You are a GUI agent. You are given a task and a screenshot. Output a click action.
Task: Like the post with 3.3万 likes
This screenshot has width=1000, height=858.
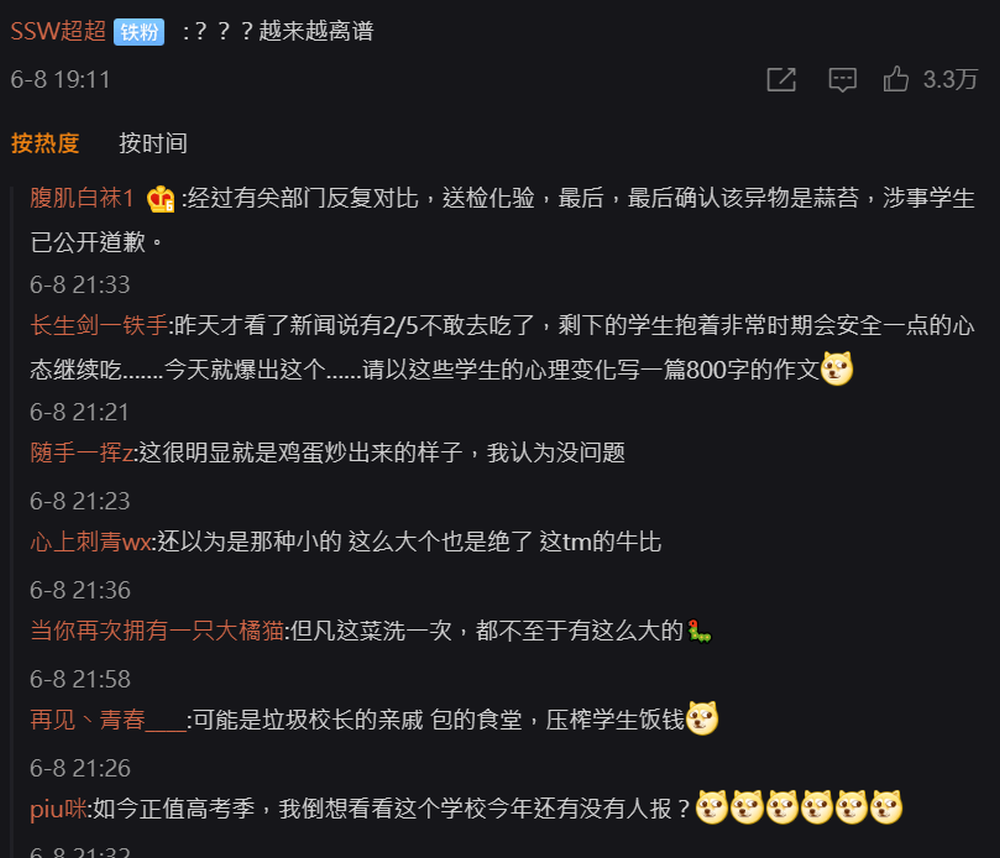coord(897,80)
